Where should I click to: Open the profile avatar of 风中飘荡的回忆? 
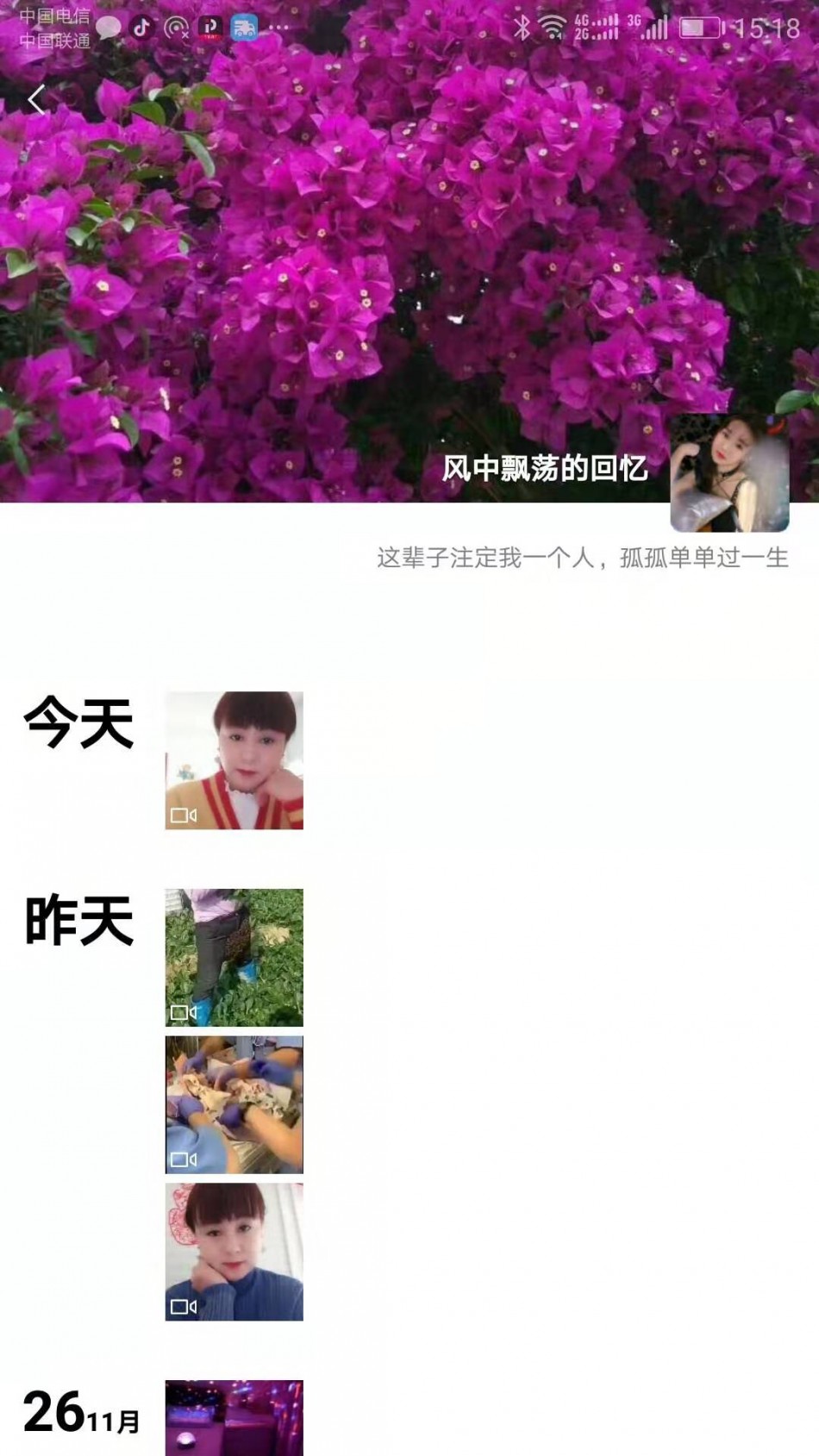[x=729, y=473]
